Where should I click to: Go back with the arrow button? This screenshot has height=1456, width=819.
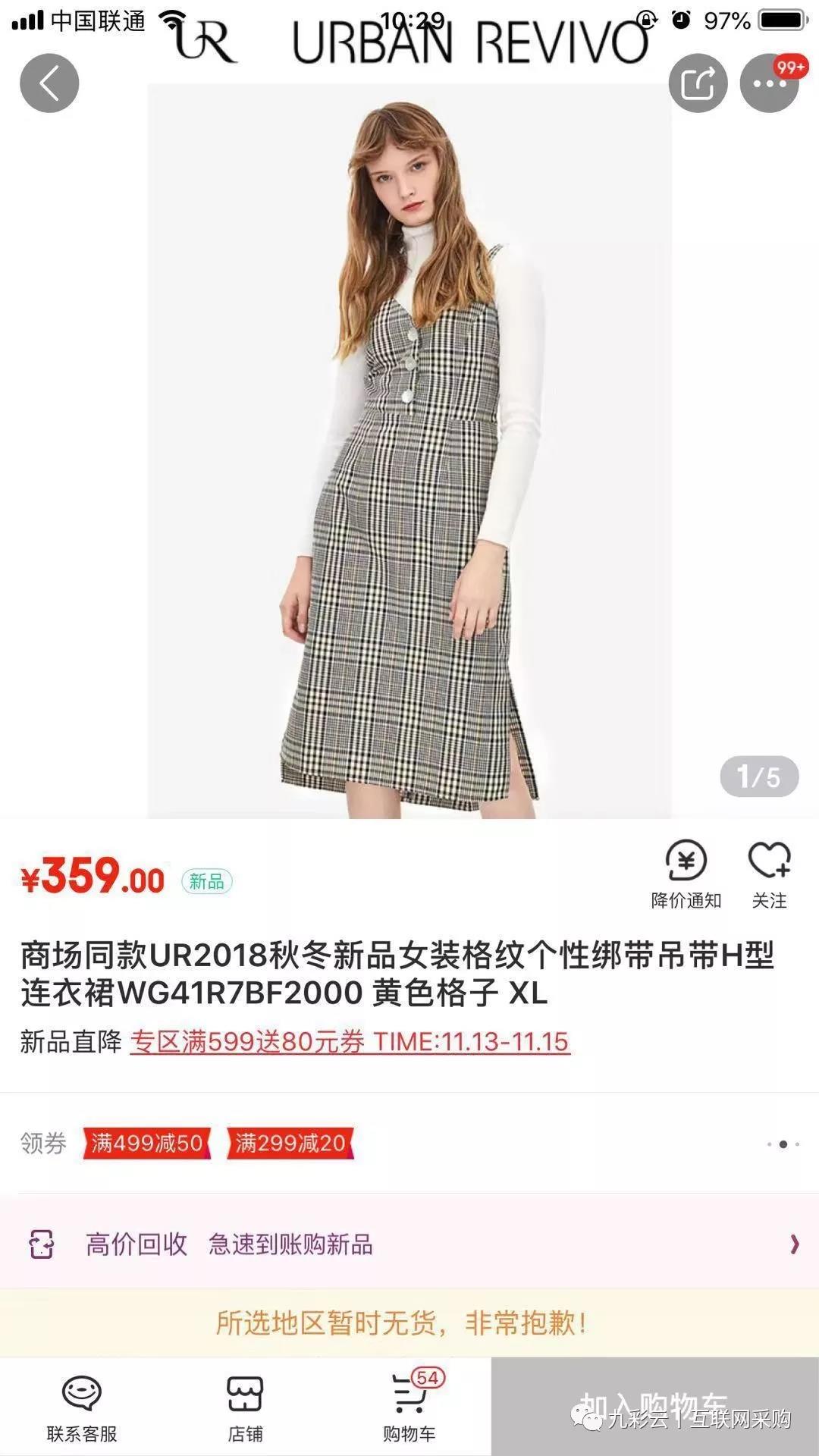[x=49, y=83]
